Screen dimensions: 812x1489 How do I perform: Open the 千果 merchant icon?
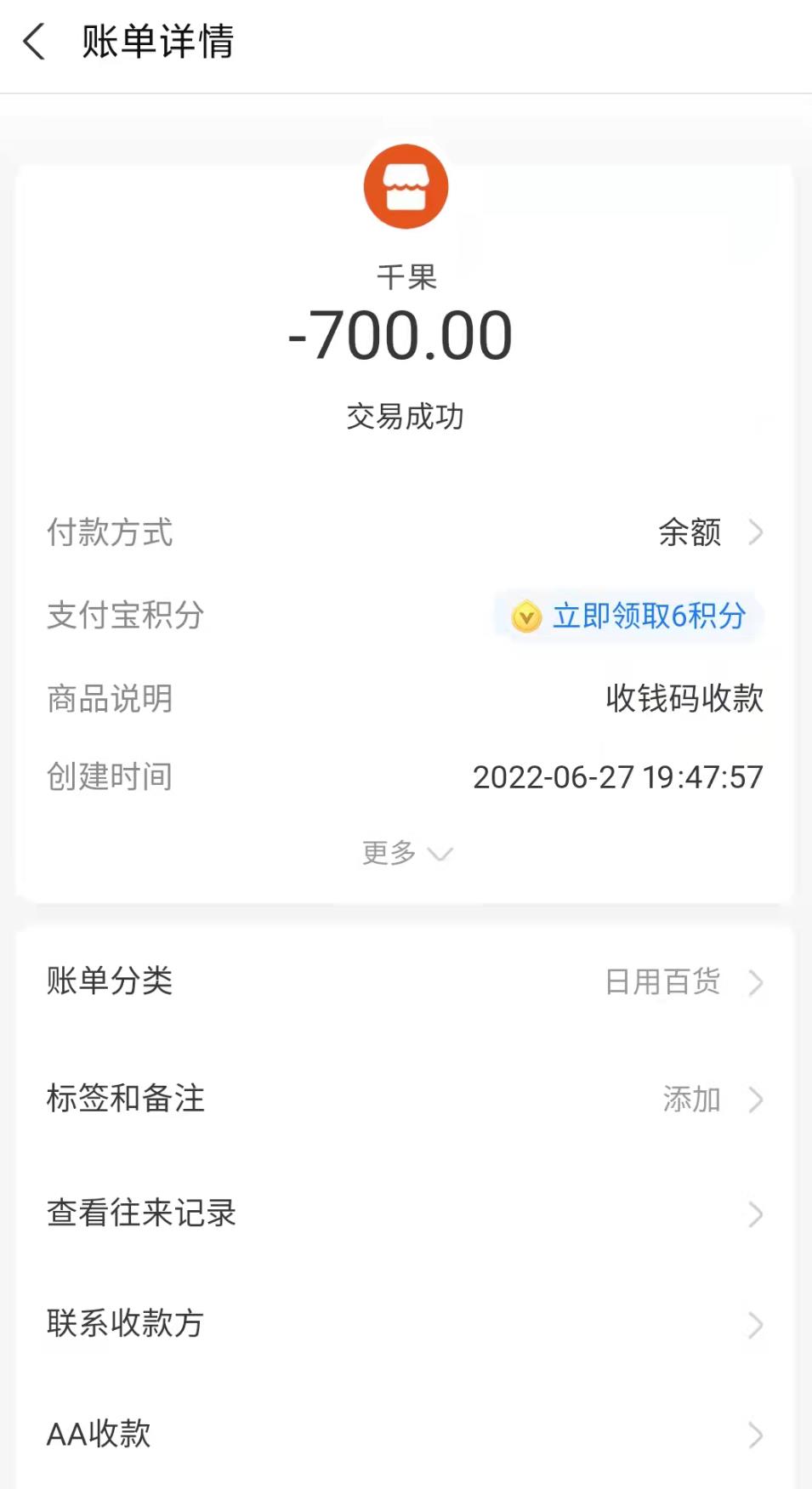point(406,187)
